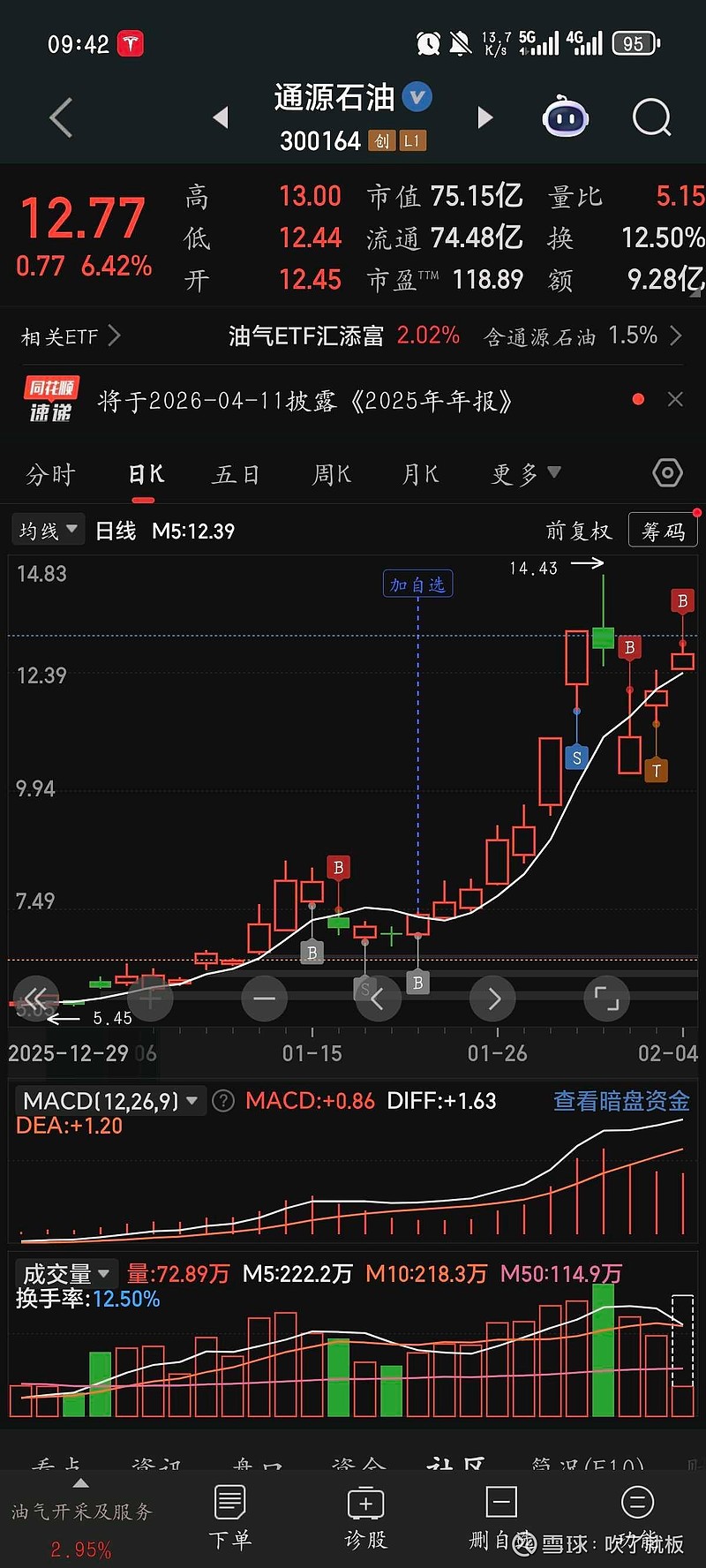Open chart settings via the gear icon
The height and width of the screenshot is (1568, 706).
(x=666, y=474)
